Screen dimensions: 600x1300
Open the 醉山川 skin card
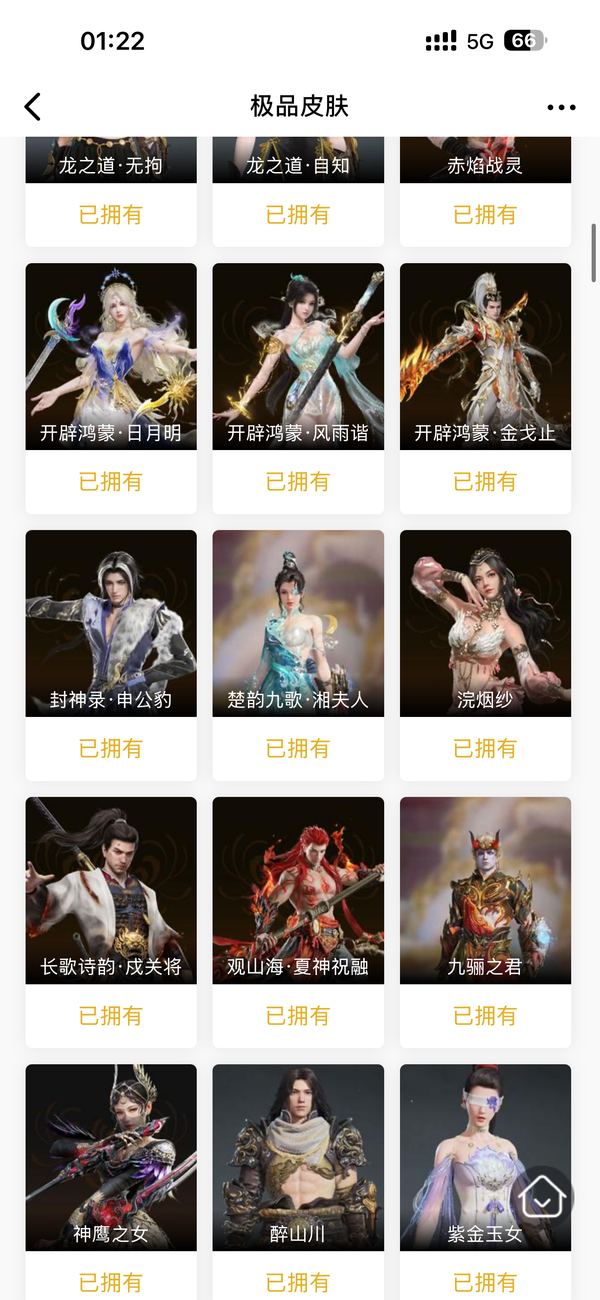(298, 1158)
